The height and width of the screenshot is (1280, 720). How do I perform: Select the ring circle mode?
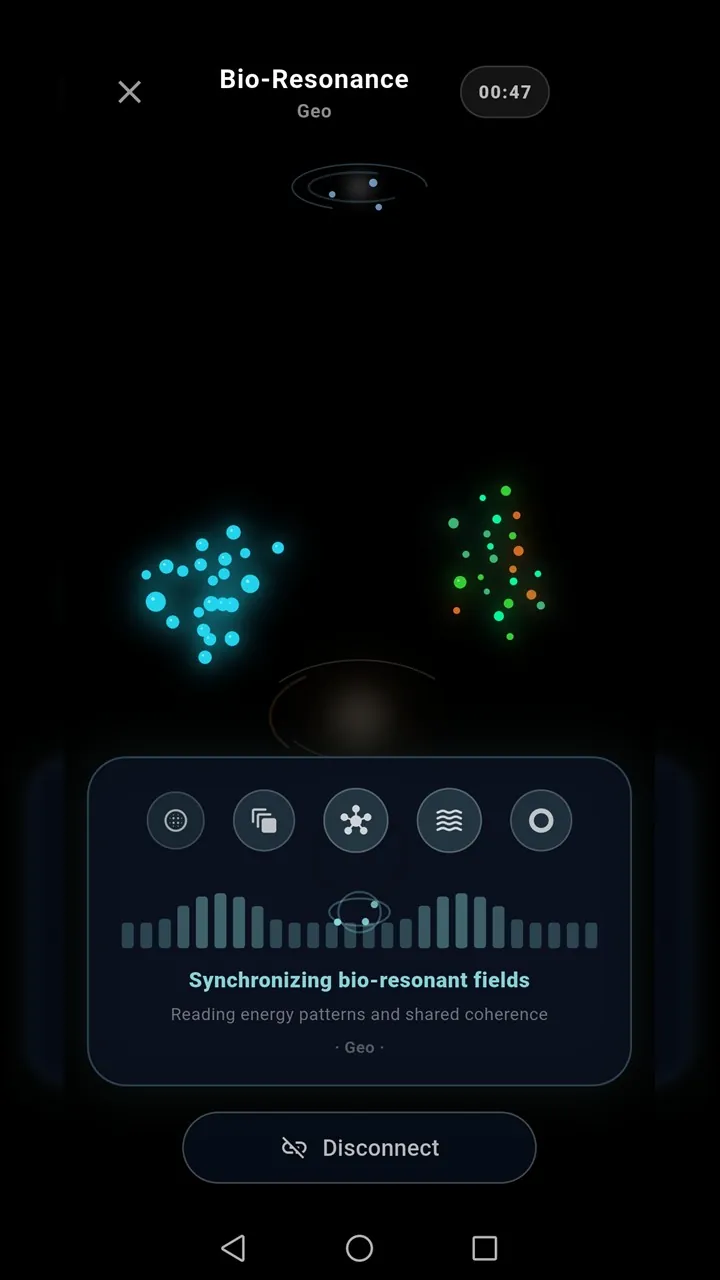(541, 821)
